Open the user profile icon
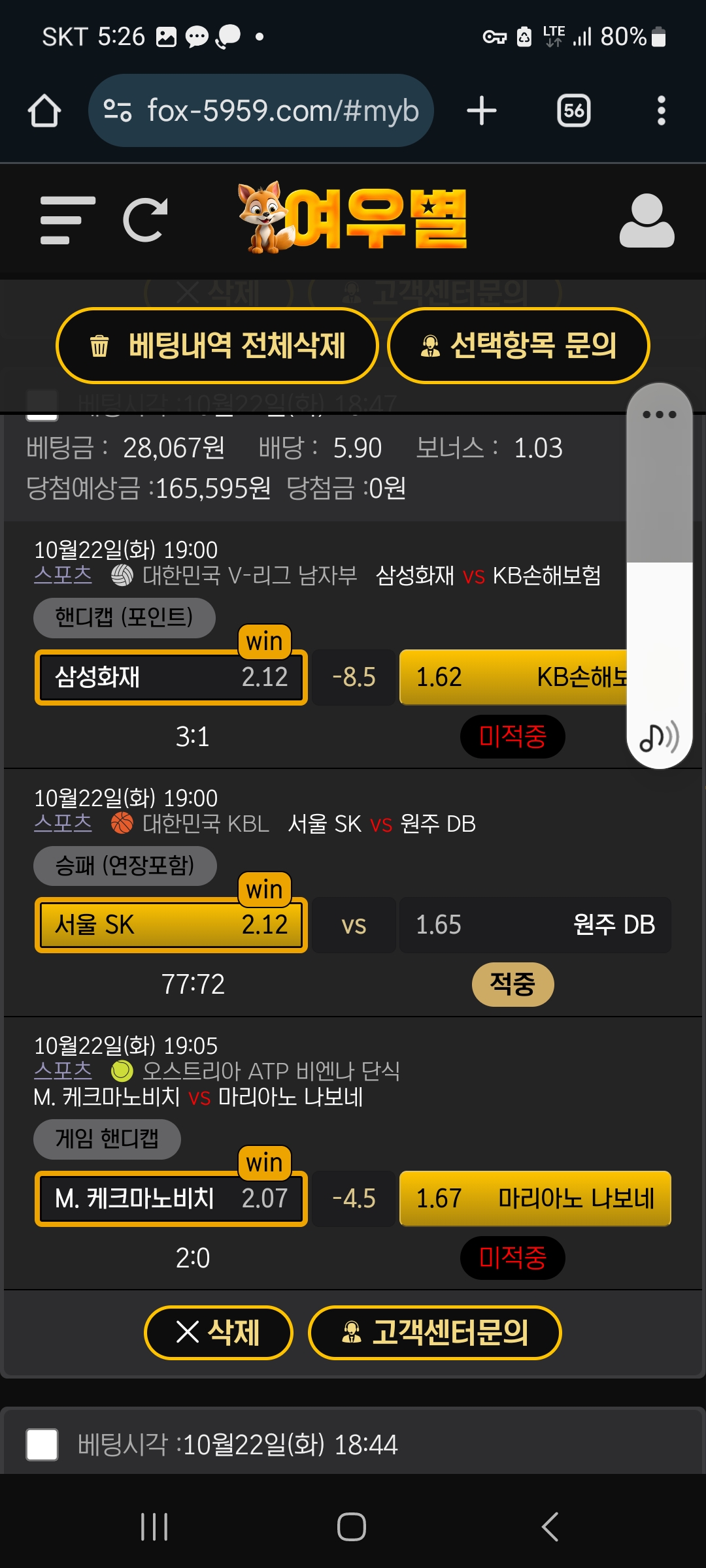This screenshot has width=706, height=1568. [x=646, y=221]
